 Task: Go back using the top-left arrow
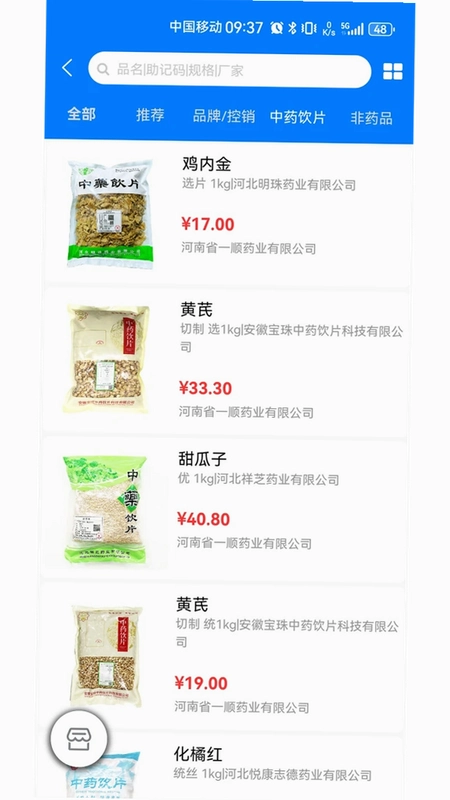click(x=67, y=68)
